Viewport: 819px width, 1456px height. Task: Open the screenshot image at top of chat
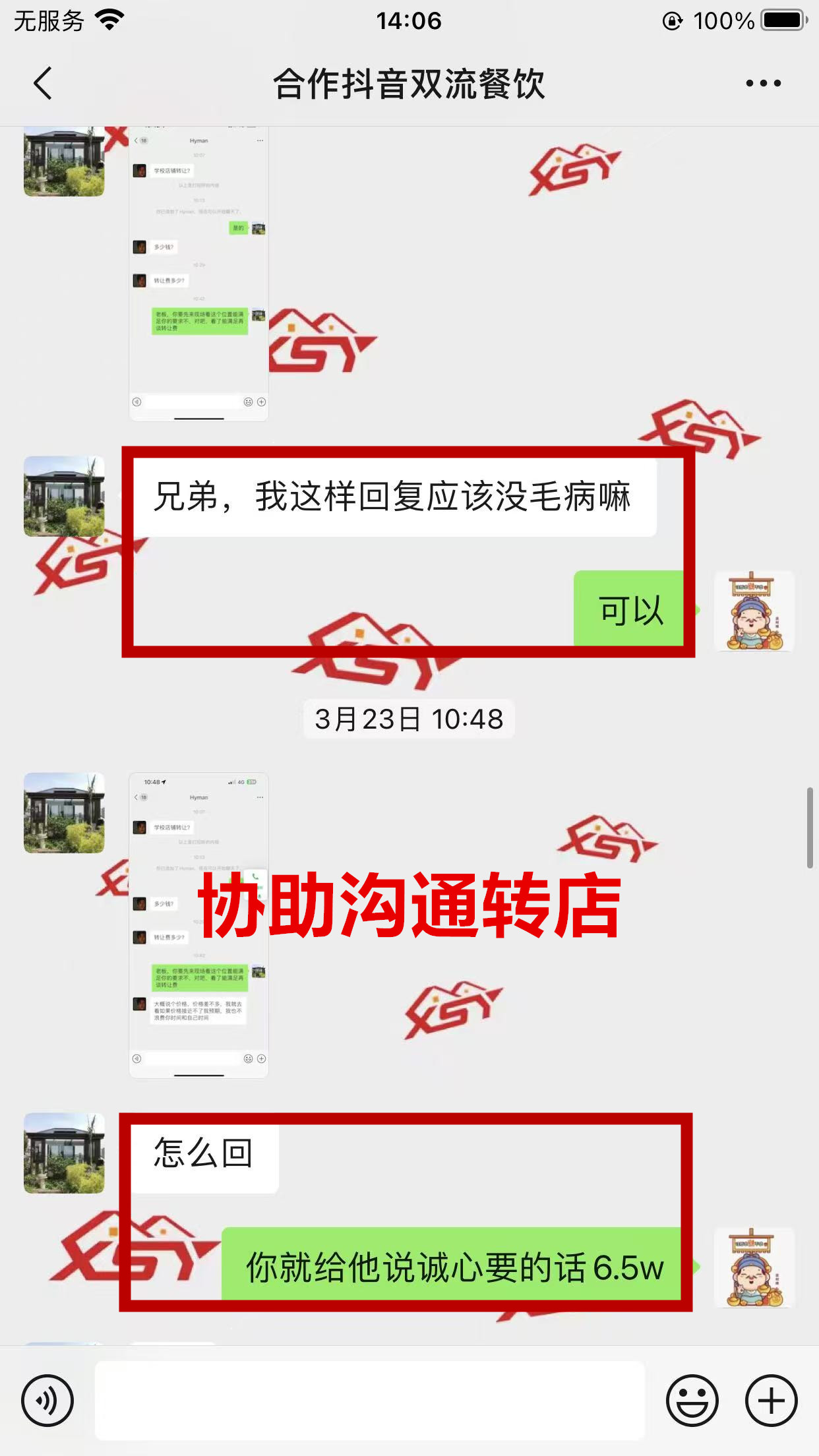click(x=198, y=273)
